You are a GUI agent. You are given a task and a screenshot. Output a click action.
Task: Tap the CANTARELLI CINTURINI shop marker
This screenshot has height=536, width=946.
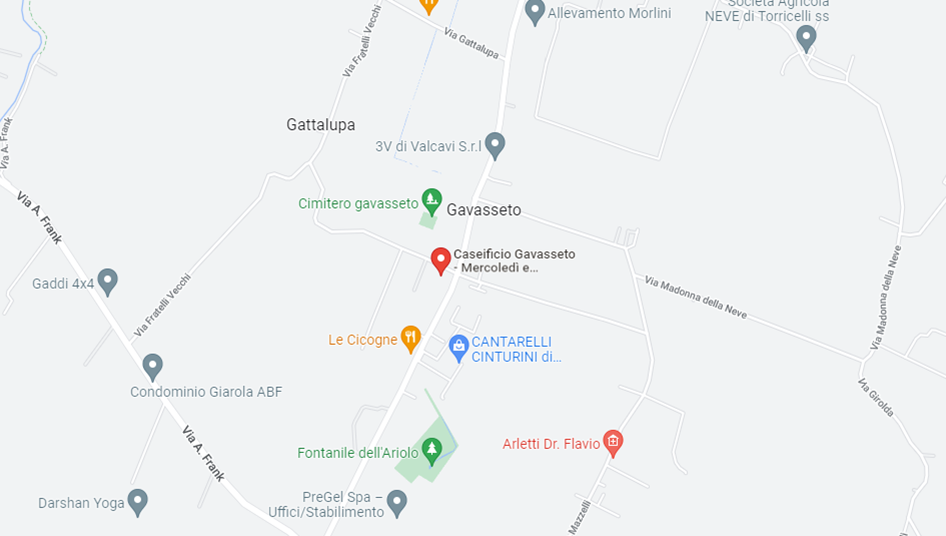459,347
